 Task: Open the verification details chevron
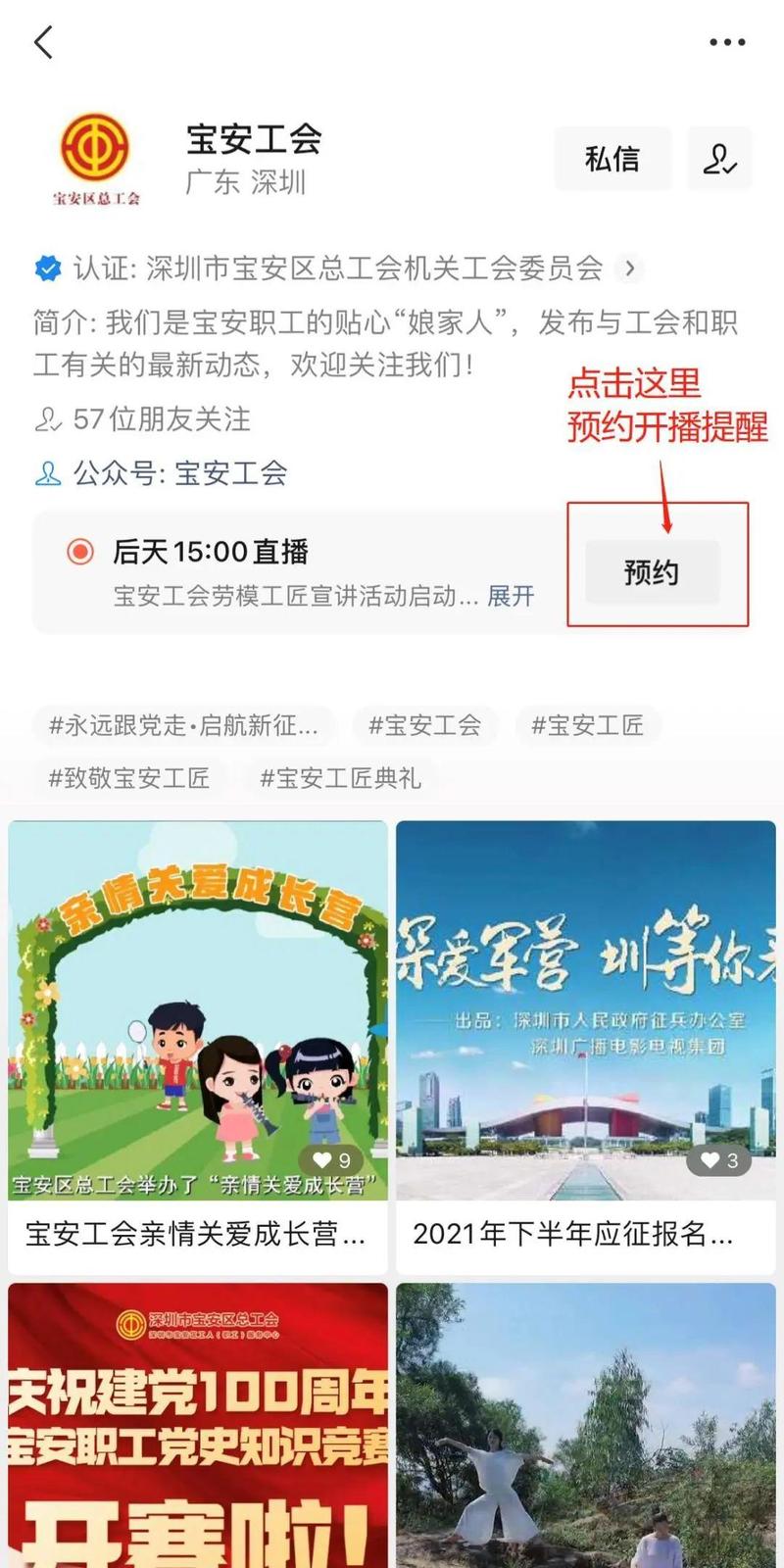click(x=630, y=268)
